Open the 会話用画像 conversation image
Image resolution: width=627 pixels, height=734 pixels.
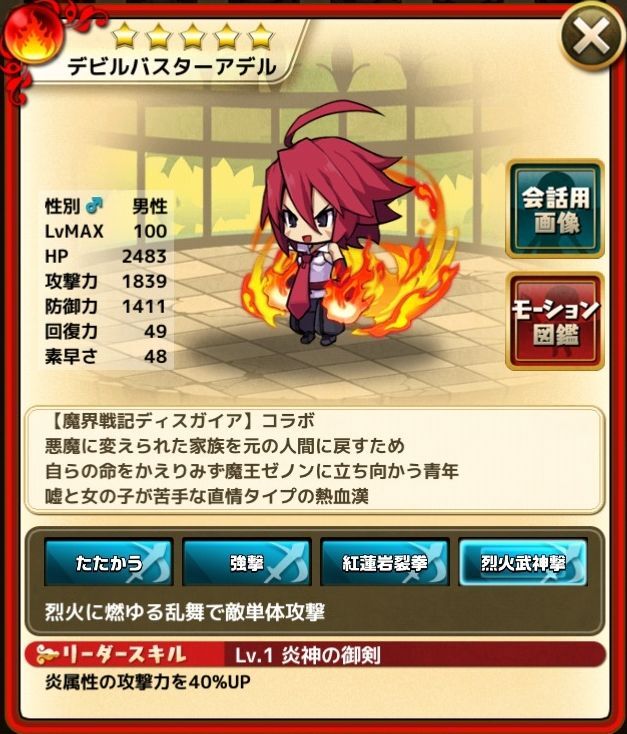[x=555, y=209]
